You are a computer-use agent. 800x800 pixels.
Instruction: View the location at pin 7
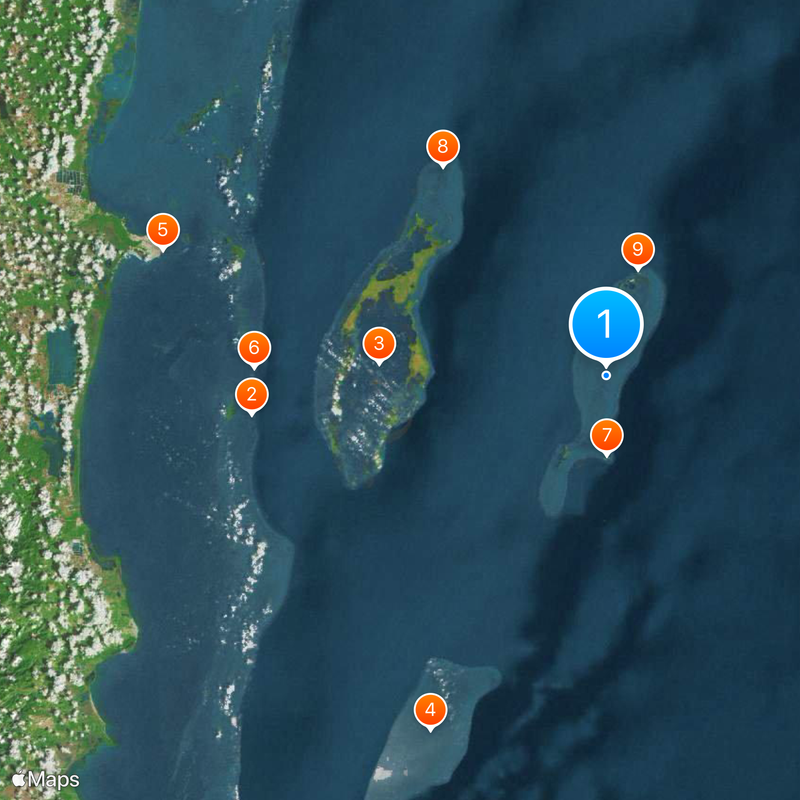tap(606, 436)
